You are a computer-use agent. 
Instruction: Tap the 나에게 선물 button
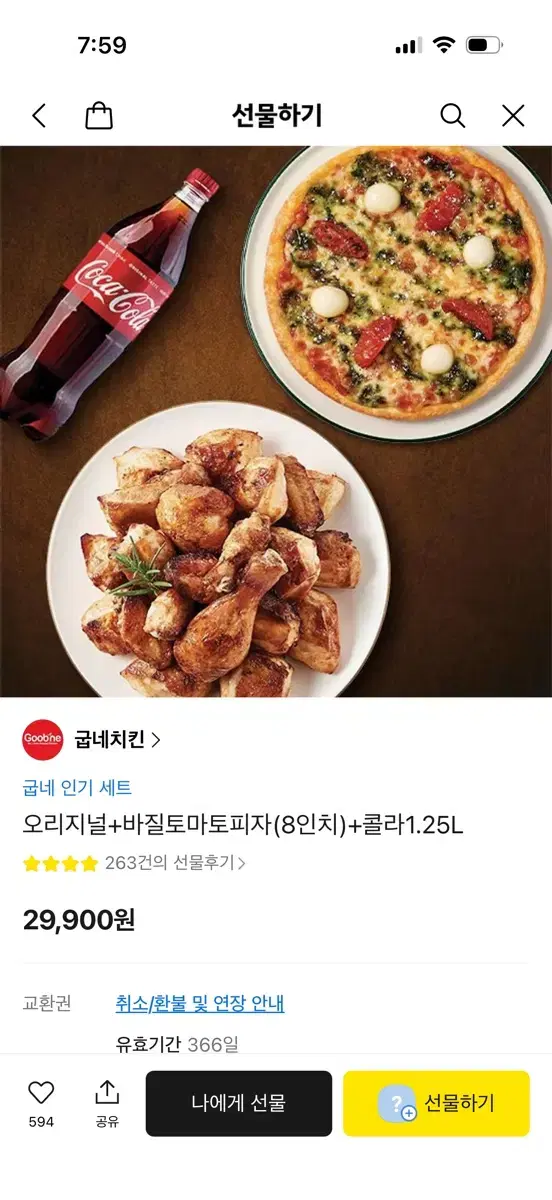pos(239,1103)
